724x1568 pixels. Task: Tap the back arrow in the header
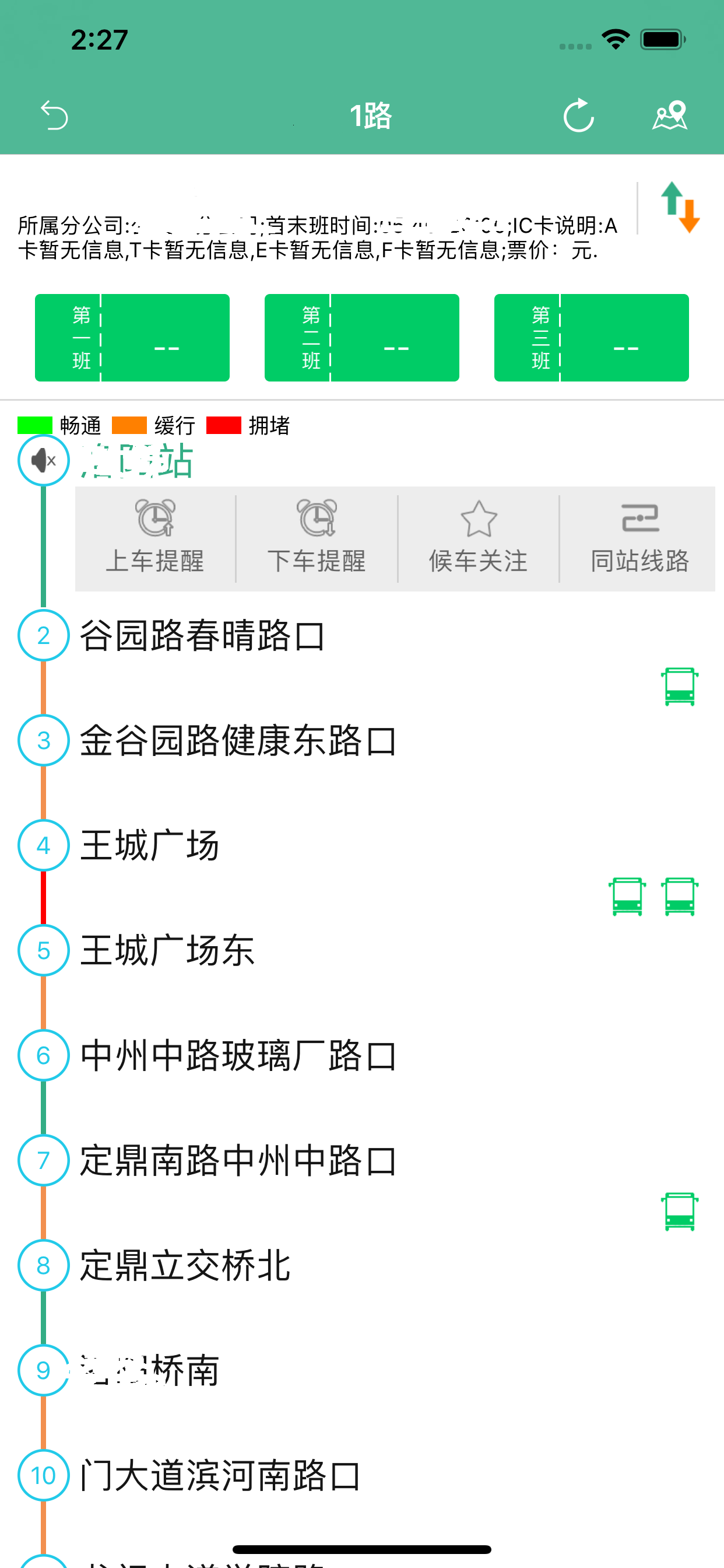coord(54,116)
